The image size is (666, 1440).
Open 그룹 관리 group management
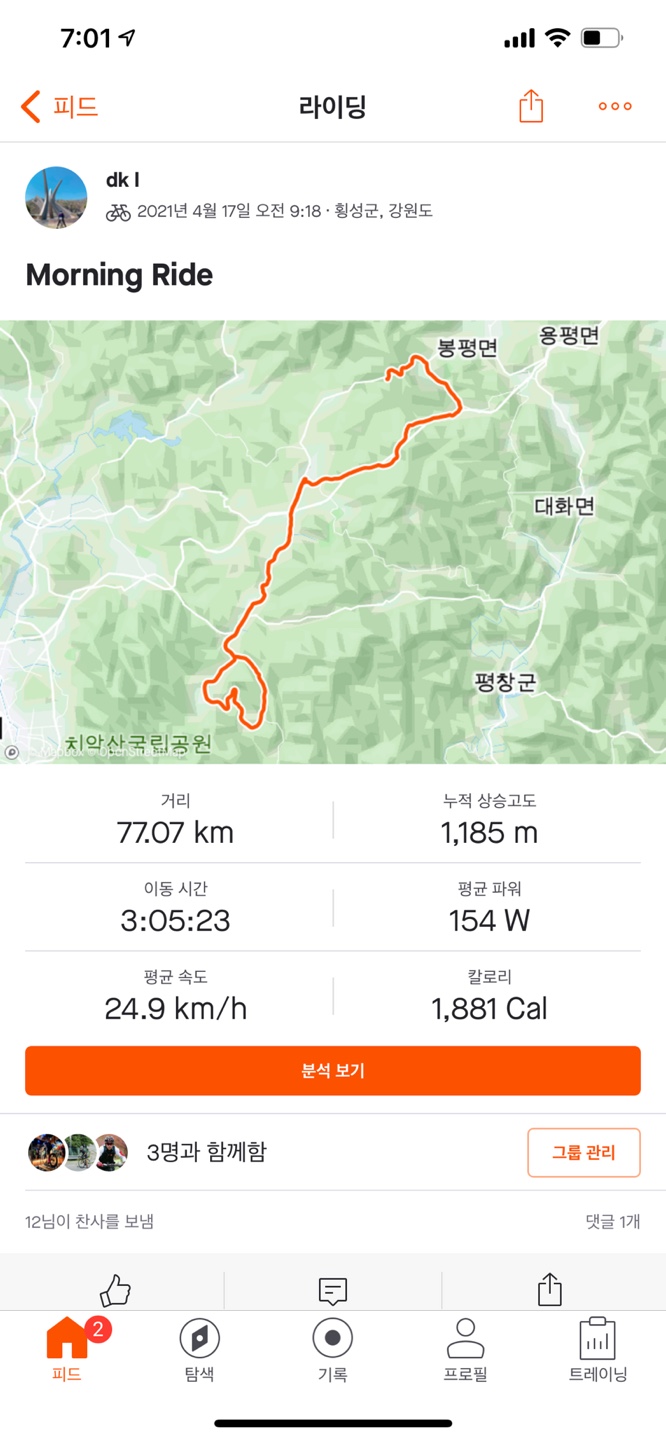(583, 1152)
